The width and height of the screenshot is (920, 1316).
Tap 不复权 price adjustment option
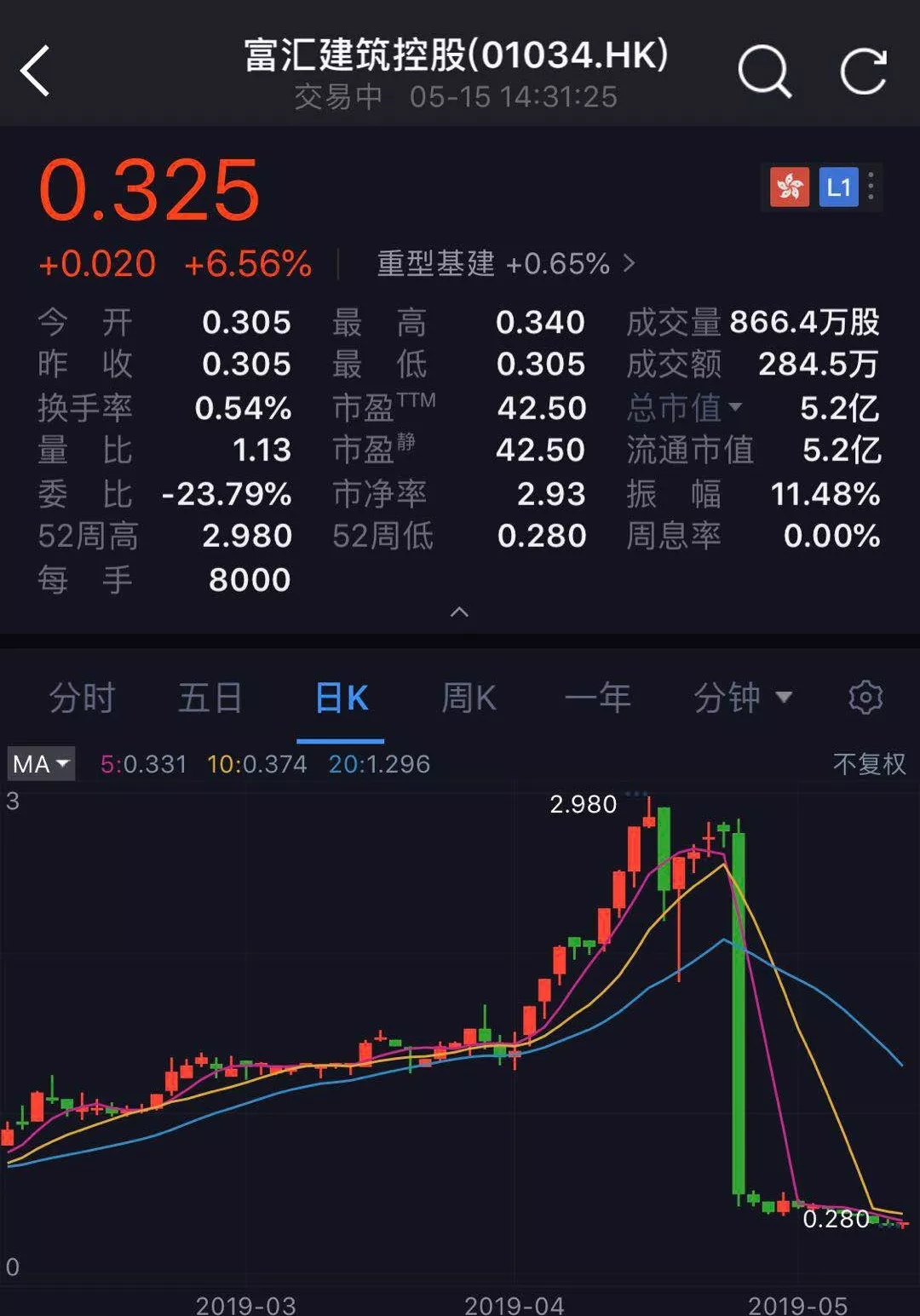tap(869, 764)
